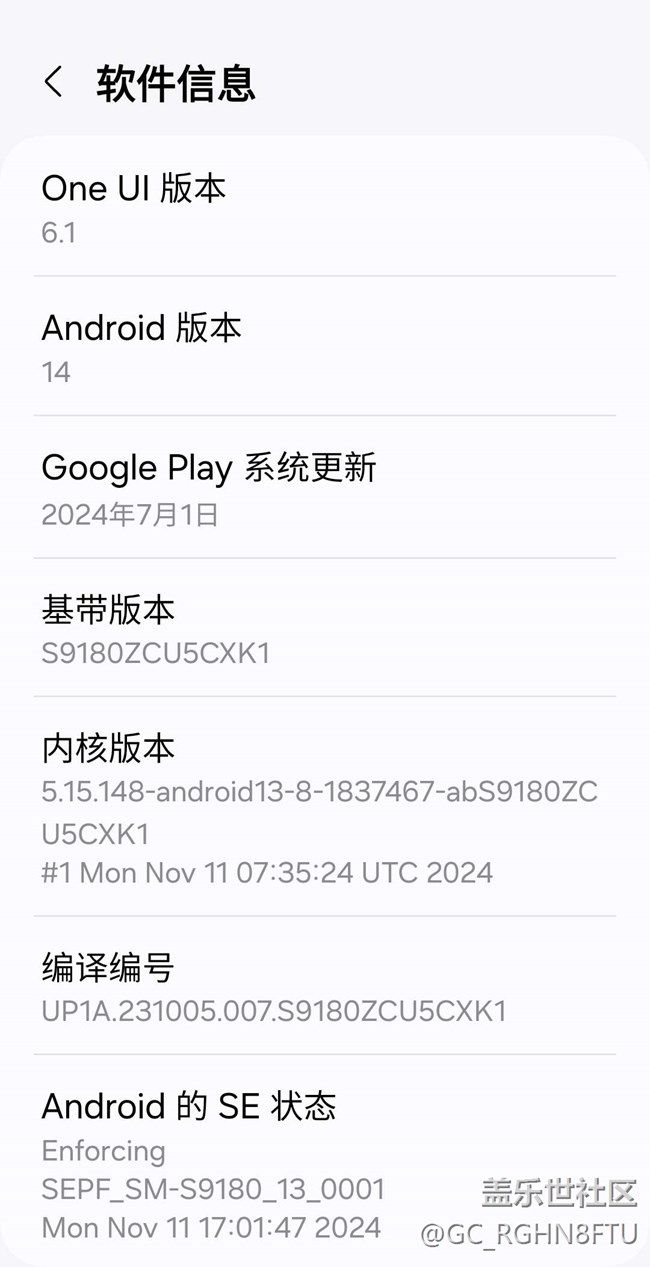Open the Google Play 系统更新 row
Image resolution: width=650 pixels, height=1267 pixels.
[324, 488]
